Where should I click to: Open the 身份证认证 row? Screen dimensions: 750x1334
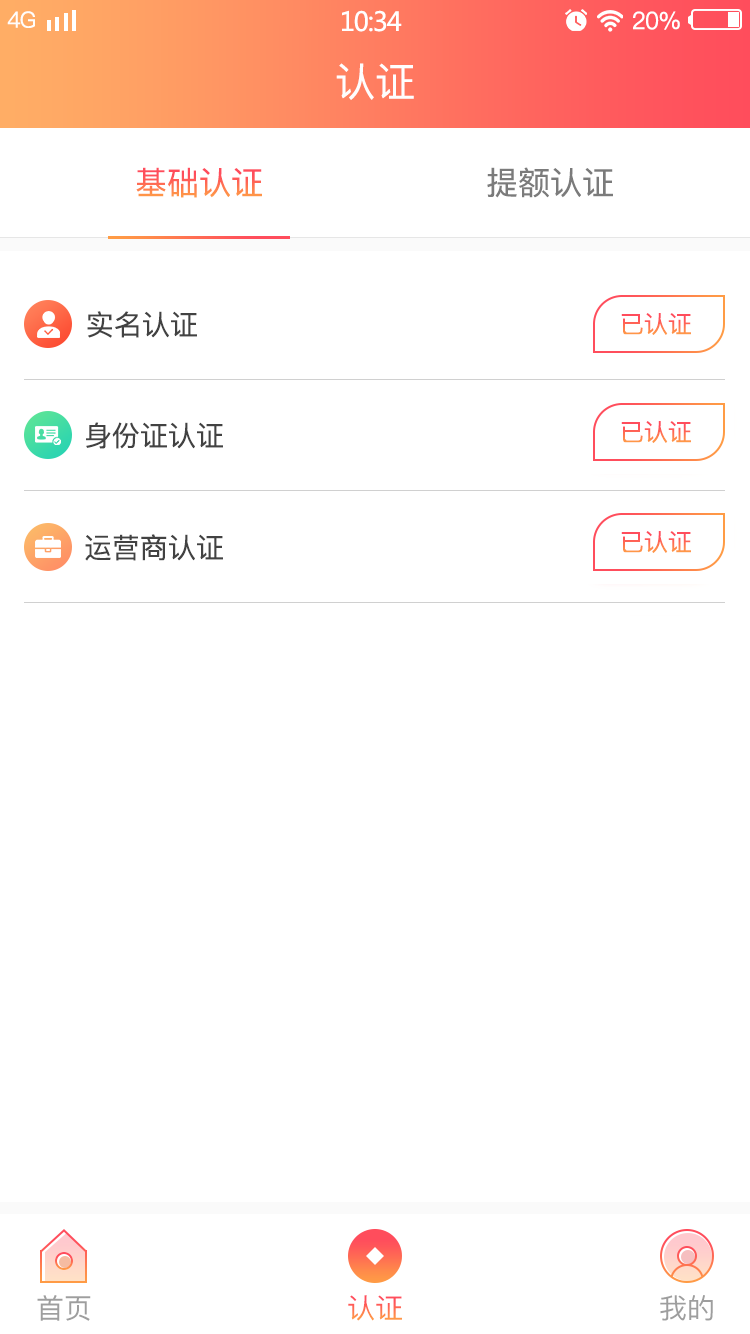coord(374,435)
